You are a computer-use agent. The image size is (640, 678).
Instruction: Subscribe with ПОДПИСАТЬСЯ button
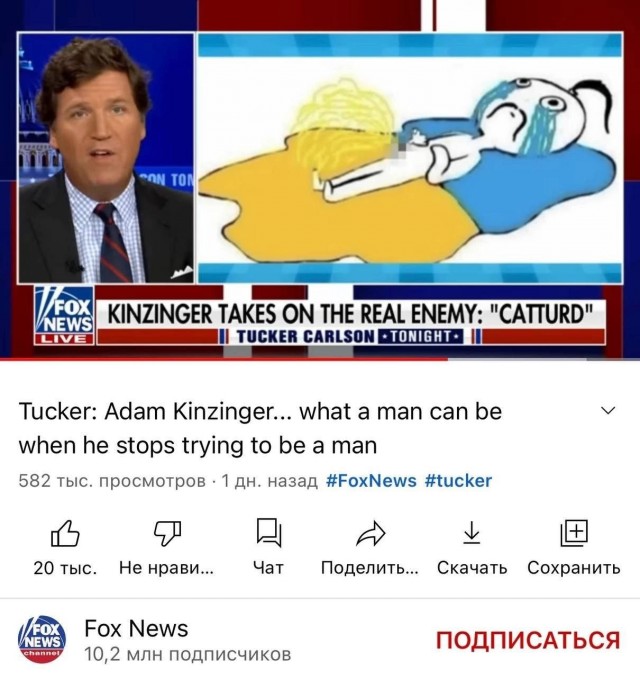point(528,640)
